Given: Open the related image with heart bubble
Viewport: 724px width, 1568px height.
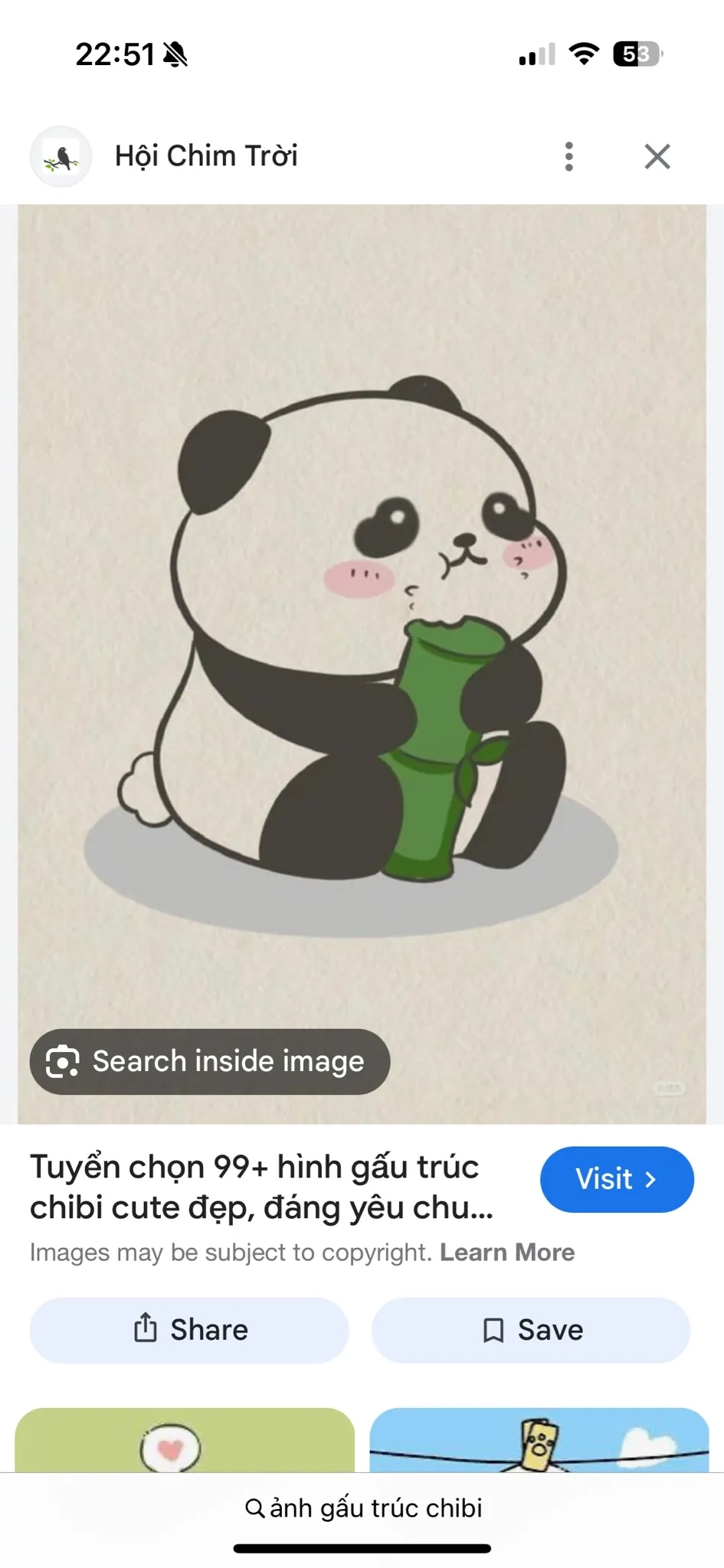Looking at the screenshot, I should click(185, 1441).
